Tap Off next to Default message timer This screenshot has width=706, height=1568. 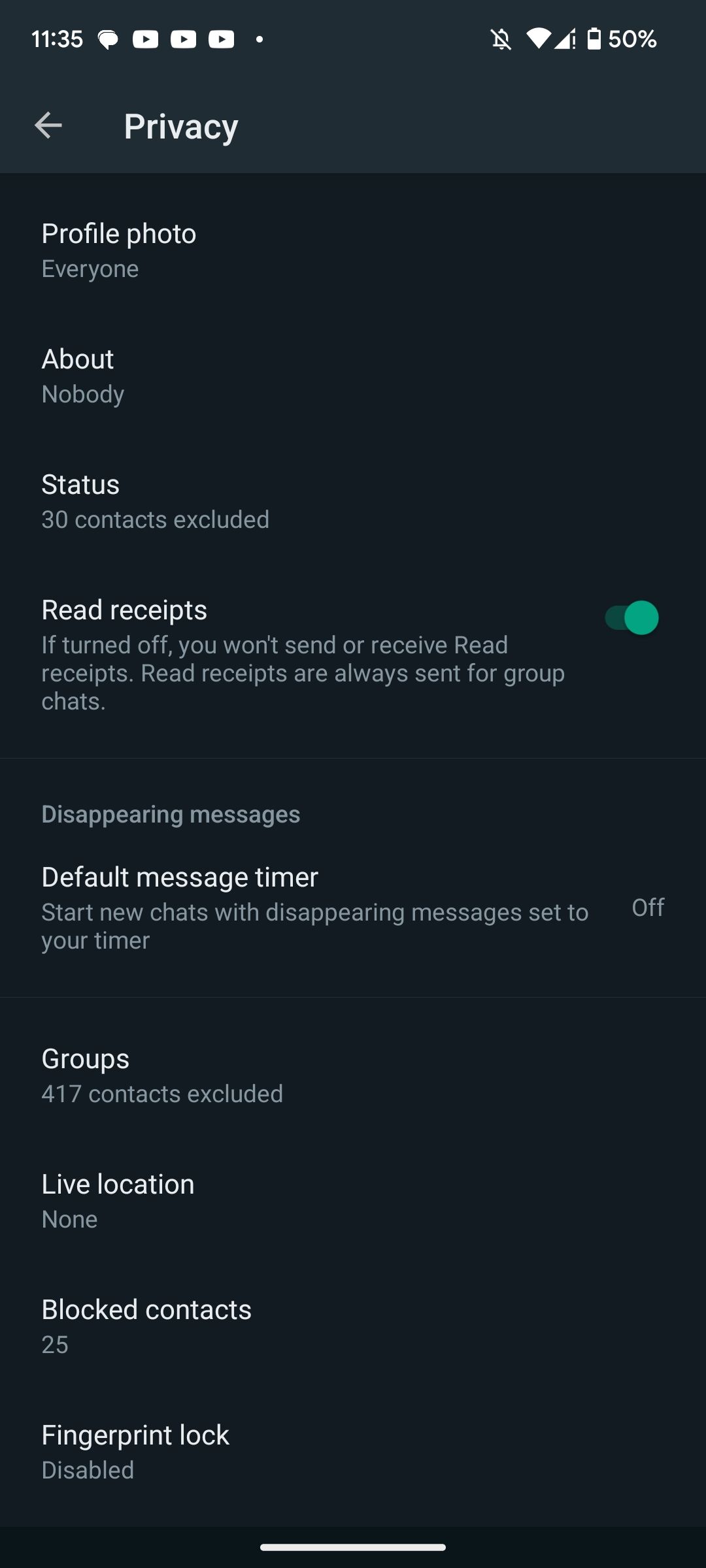(x=647, y=908)
